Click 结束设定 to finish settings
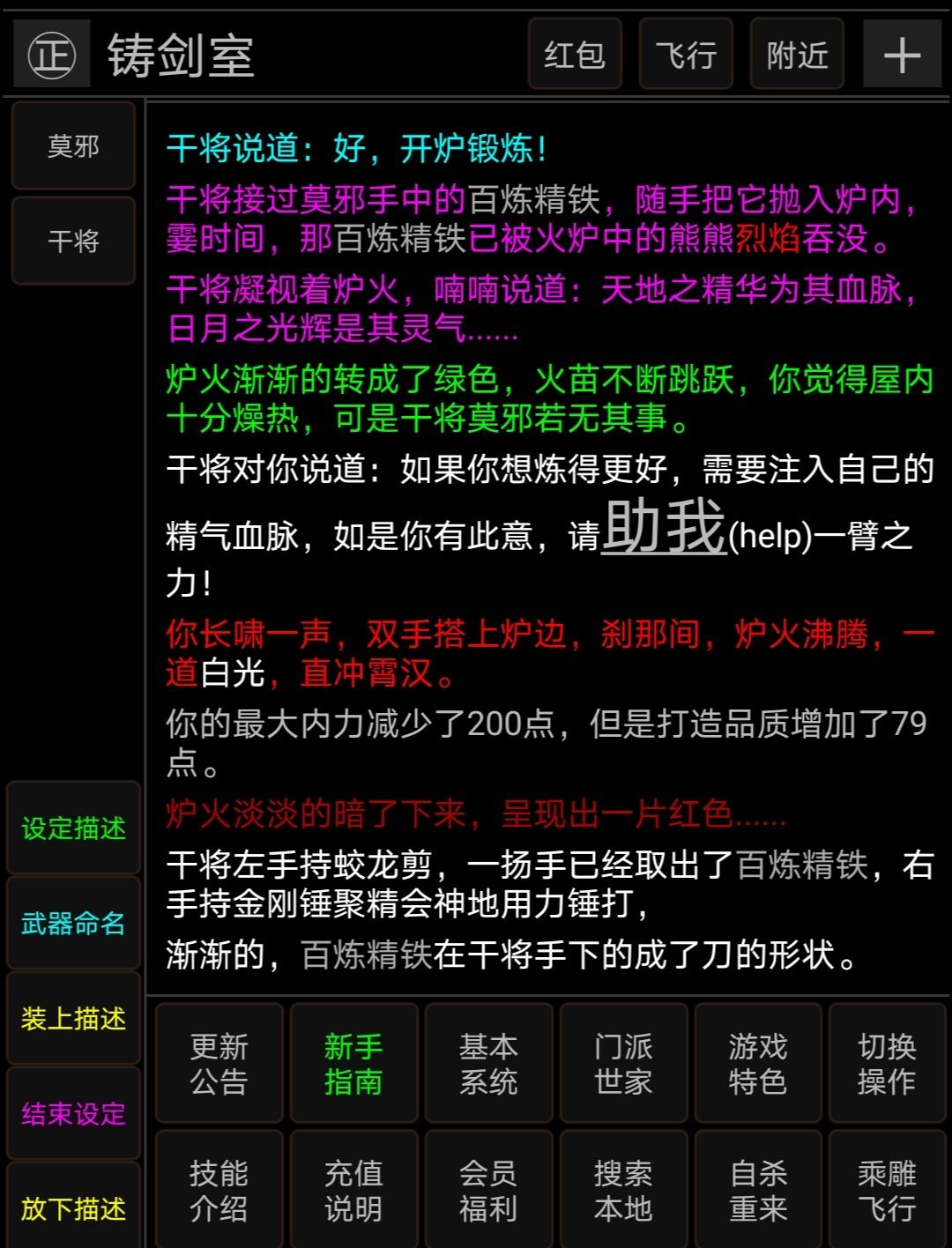952x1248 pixels. point(72,1114)
